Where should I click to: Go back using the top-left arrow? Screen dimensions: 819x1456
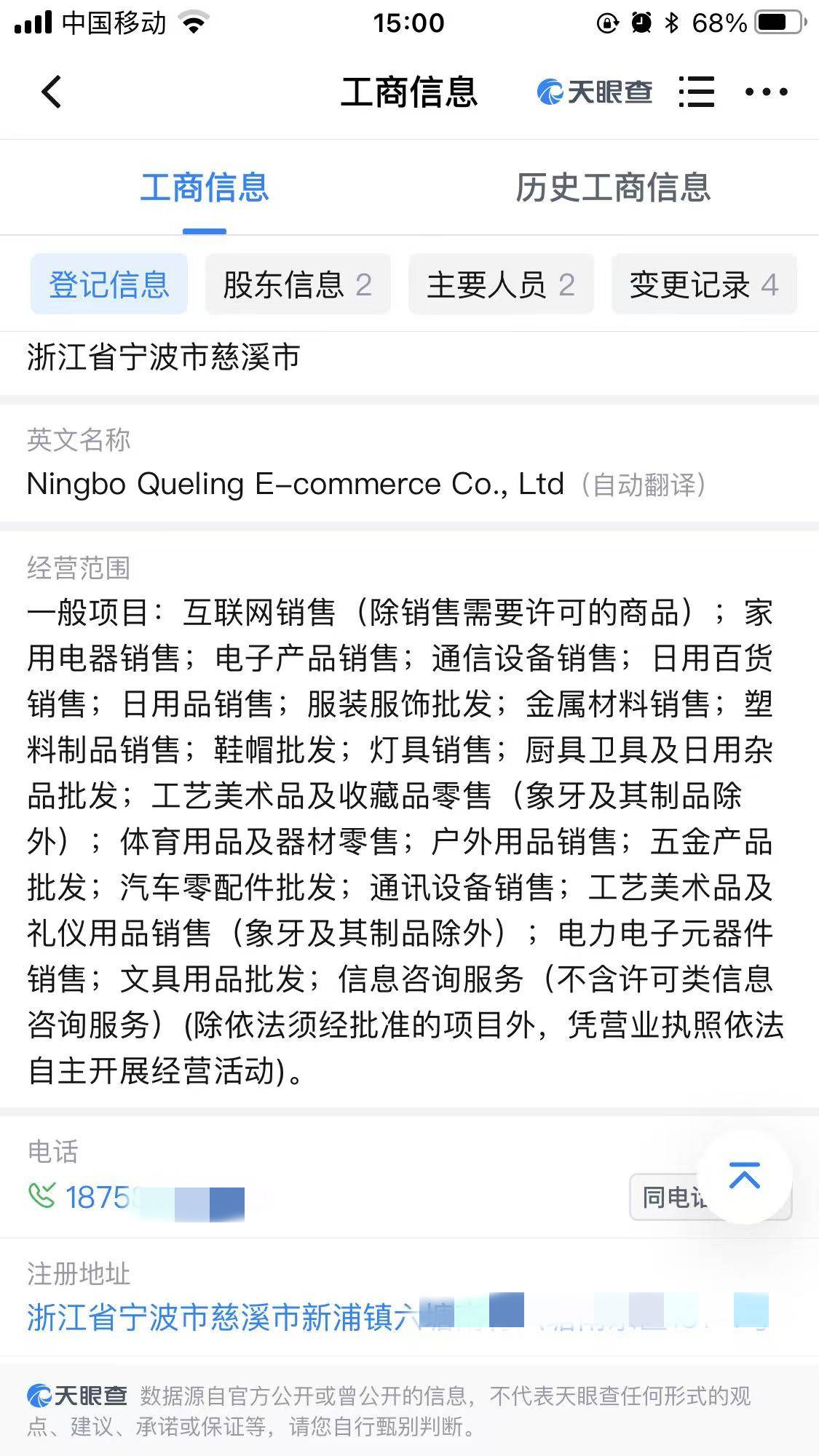click(52, 92)
